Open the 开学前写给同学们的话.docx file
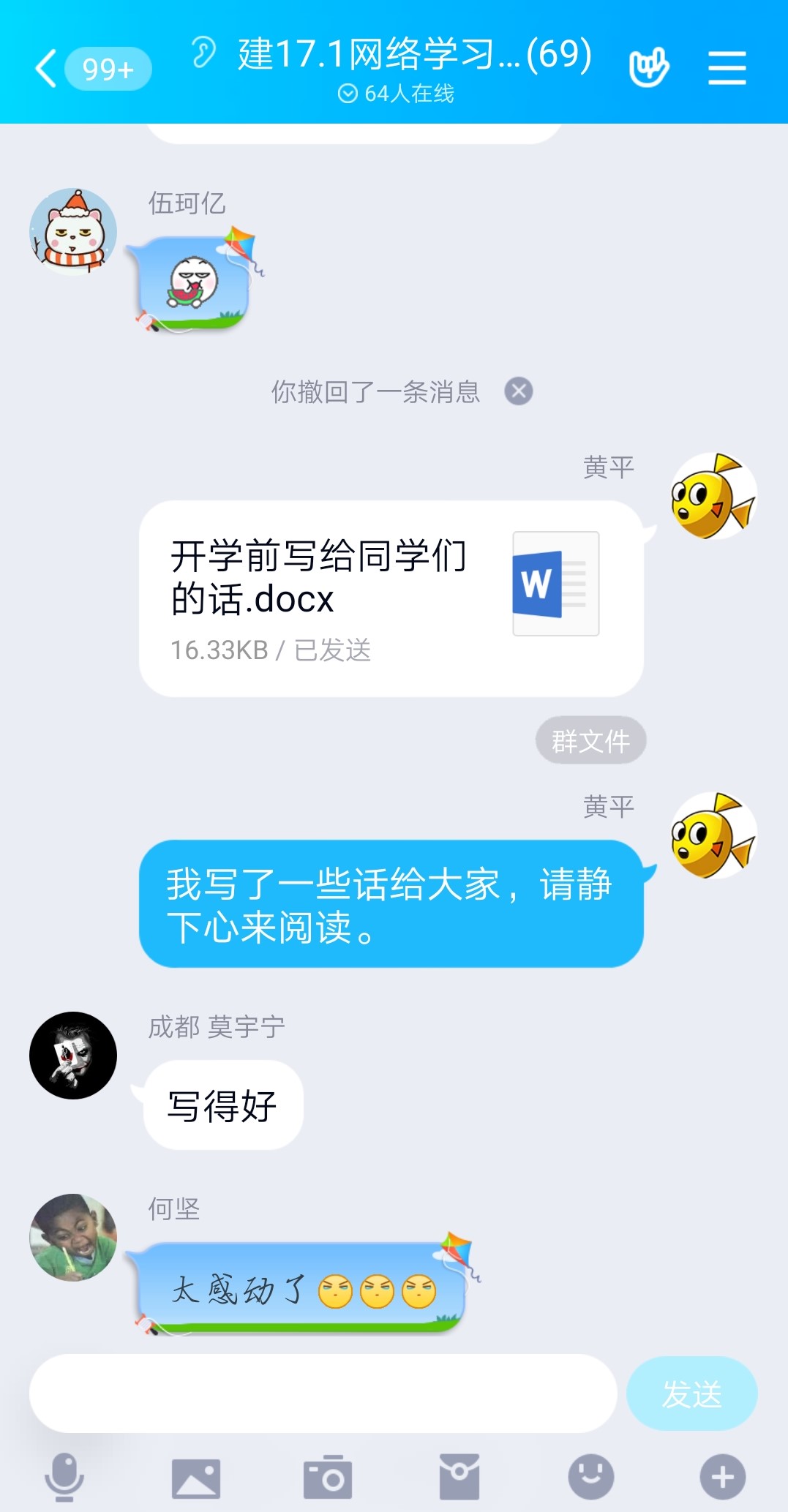This screenshot has height=1512, width=788. (x=391, y=598)
